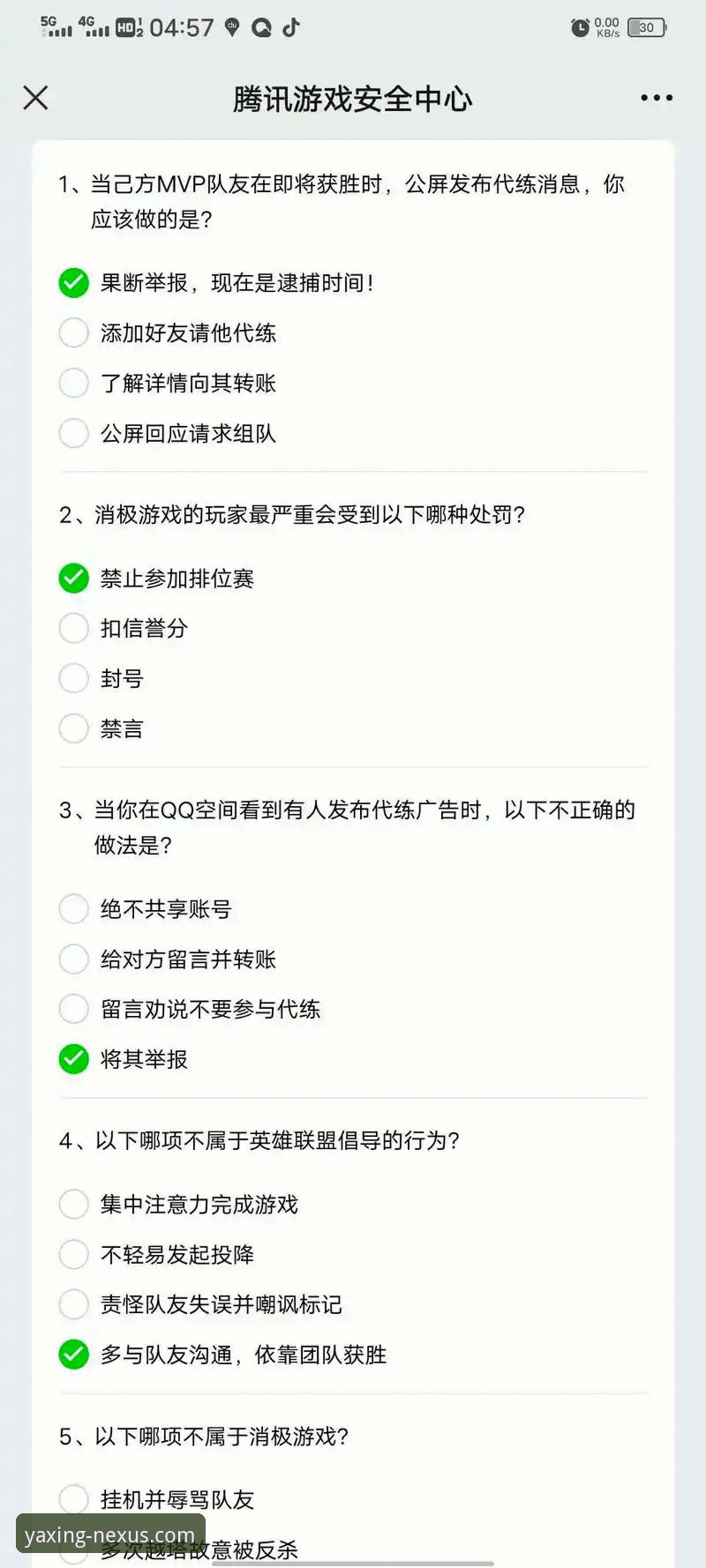
Task: Select 不轻易发起投降 for question 4
Action: pyautogui.click(x=74, y=1254)
